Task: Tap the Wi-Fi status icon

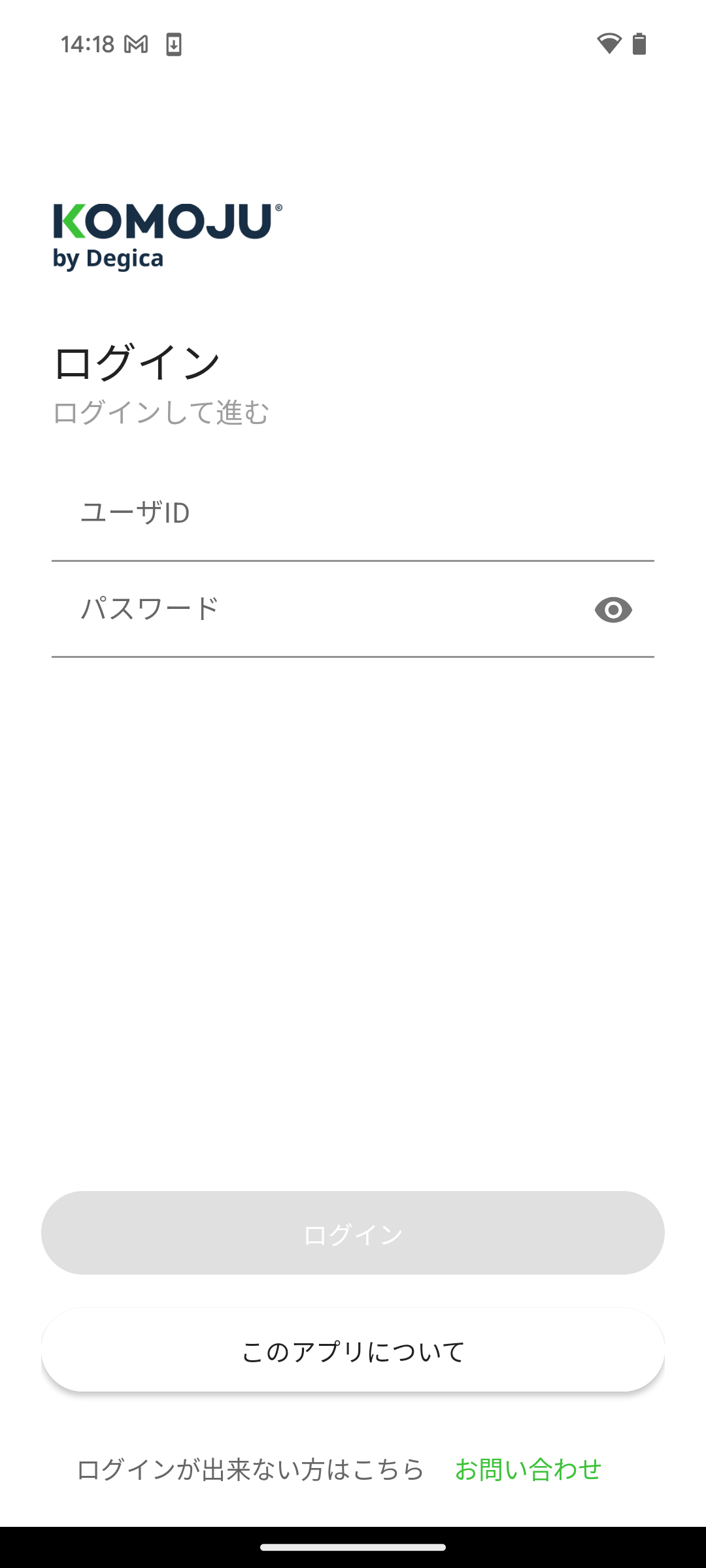Action: [609, 44]
